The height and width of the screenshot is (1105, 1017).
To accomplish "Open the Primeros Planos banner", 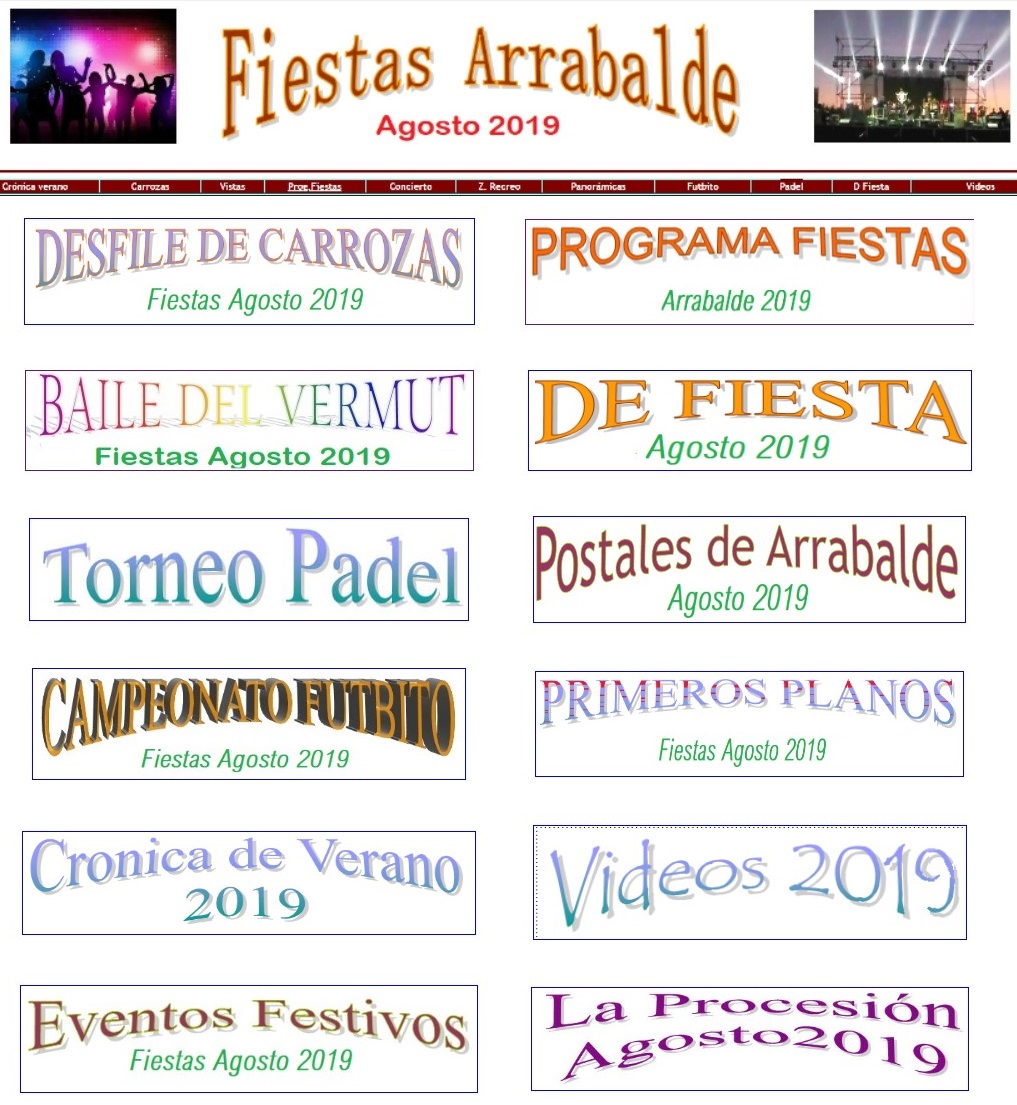I will point(749,723).
